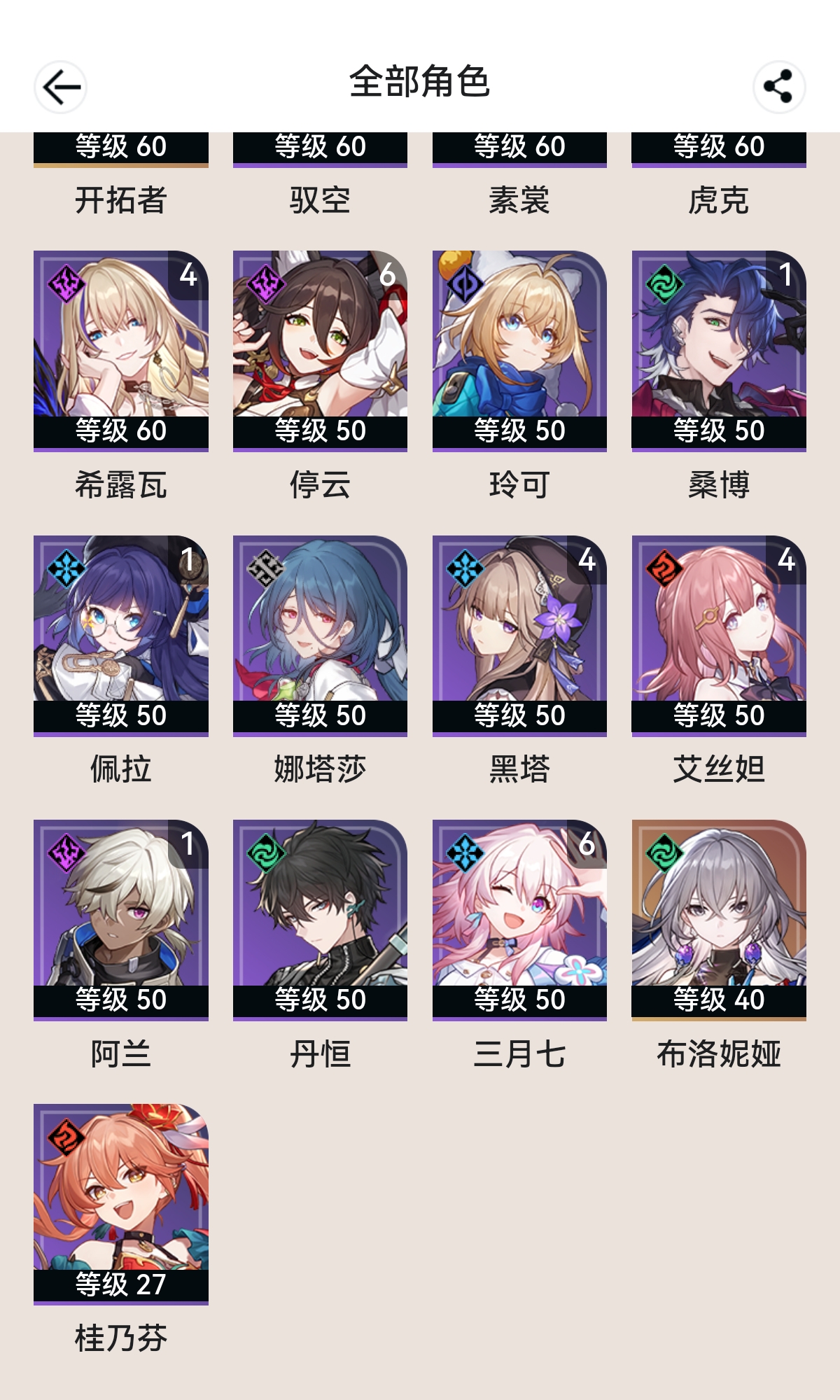Share the character list
Viewport: 840px width, 1400px height.
(x=778, y=87)
